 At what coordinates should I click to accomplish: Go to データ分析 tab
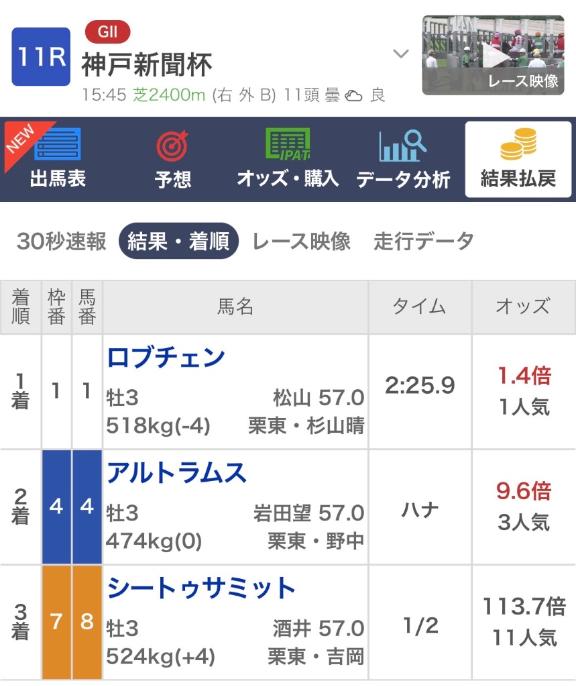click(x=403, y=159)
